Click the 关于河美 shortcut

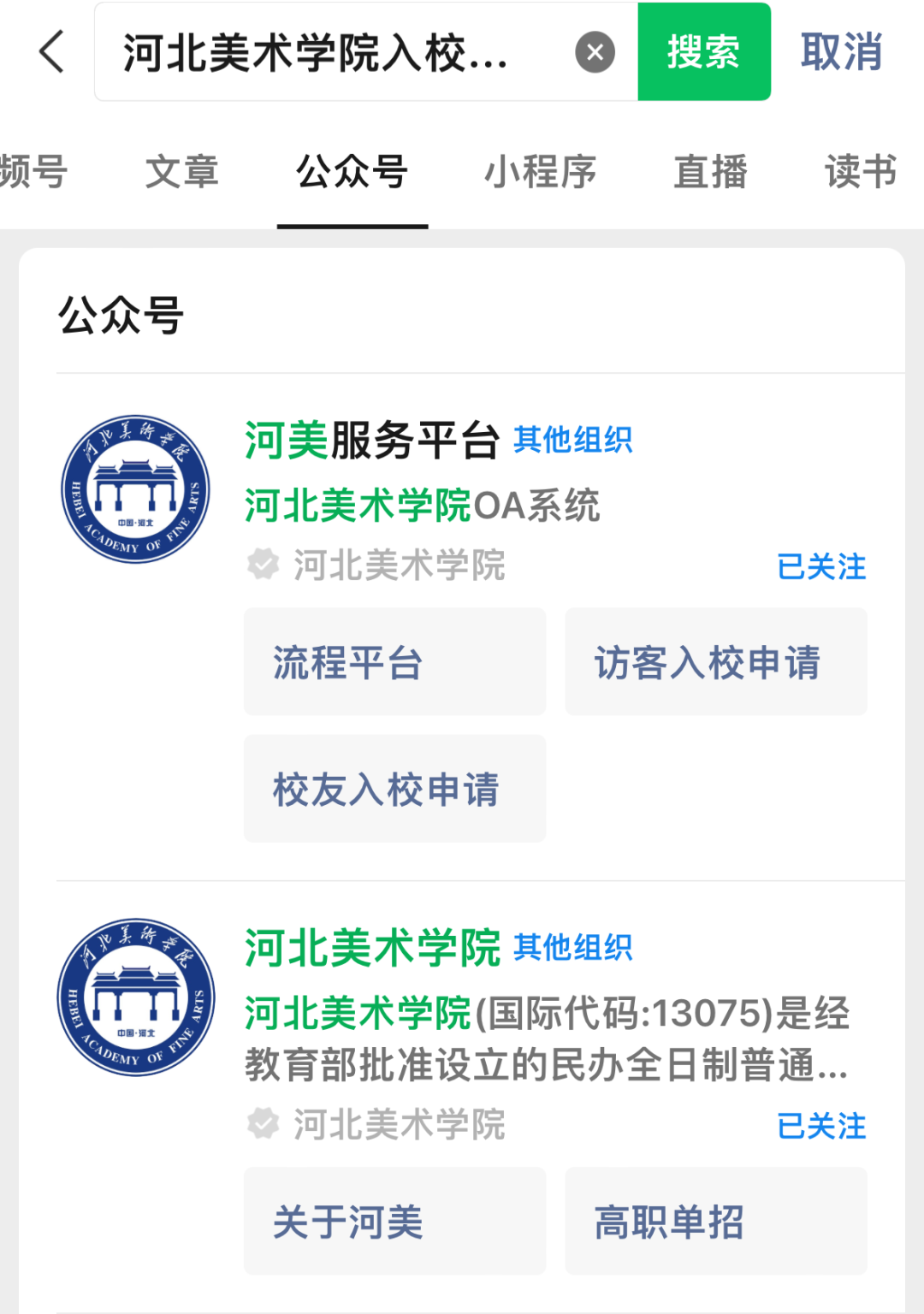click(394, 1222)
